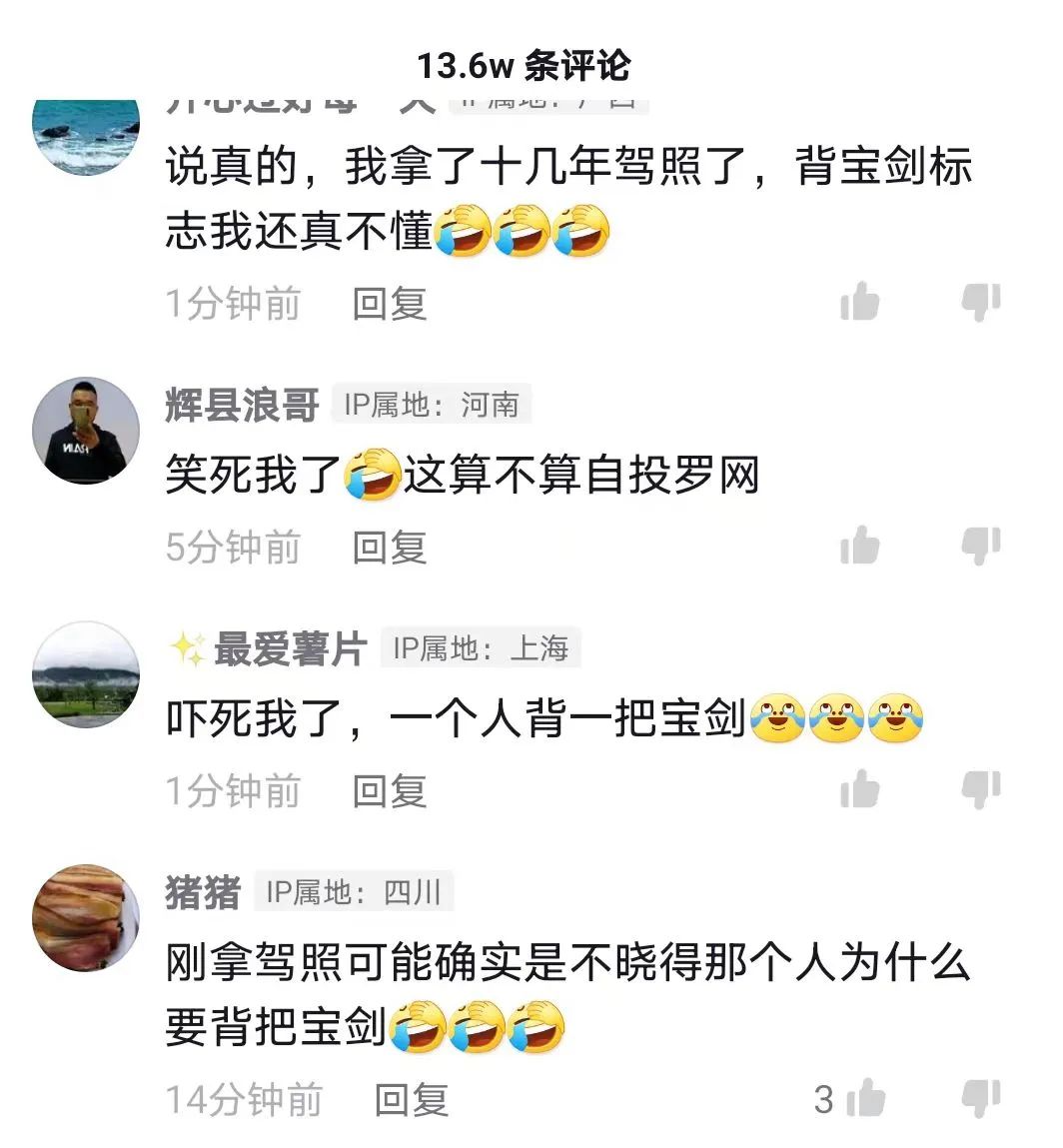Reply to 猪猪's comment
Image resolution: width=1063 pixels, height=1148 pixels.
[412, 1100]
